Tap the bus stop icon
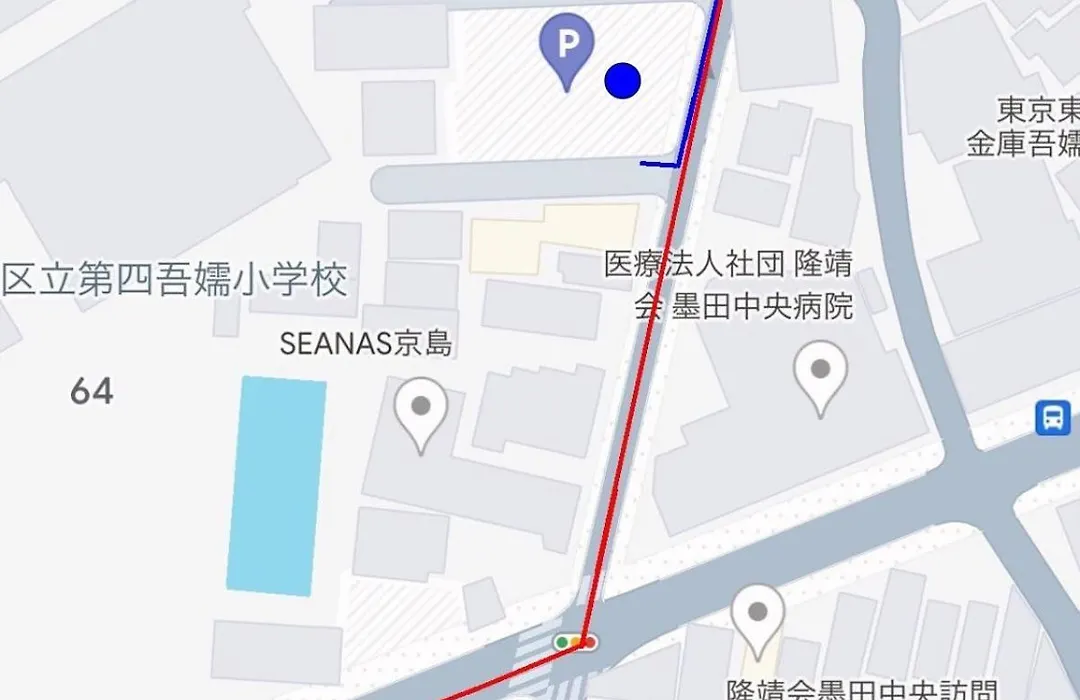1080x700 pixels. (1053, 417)
